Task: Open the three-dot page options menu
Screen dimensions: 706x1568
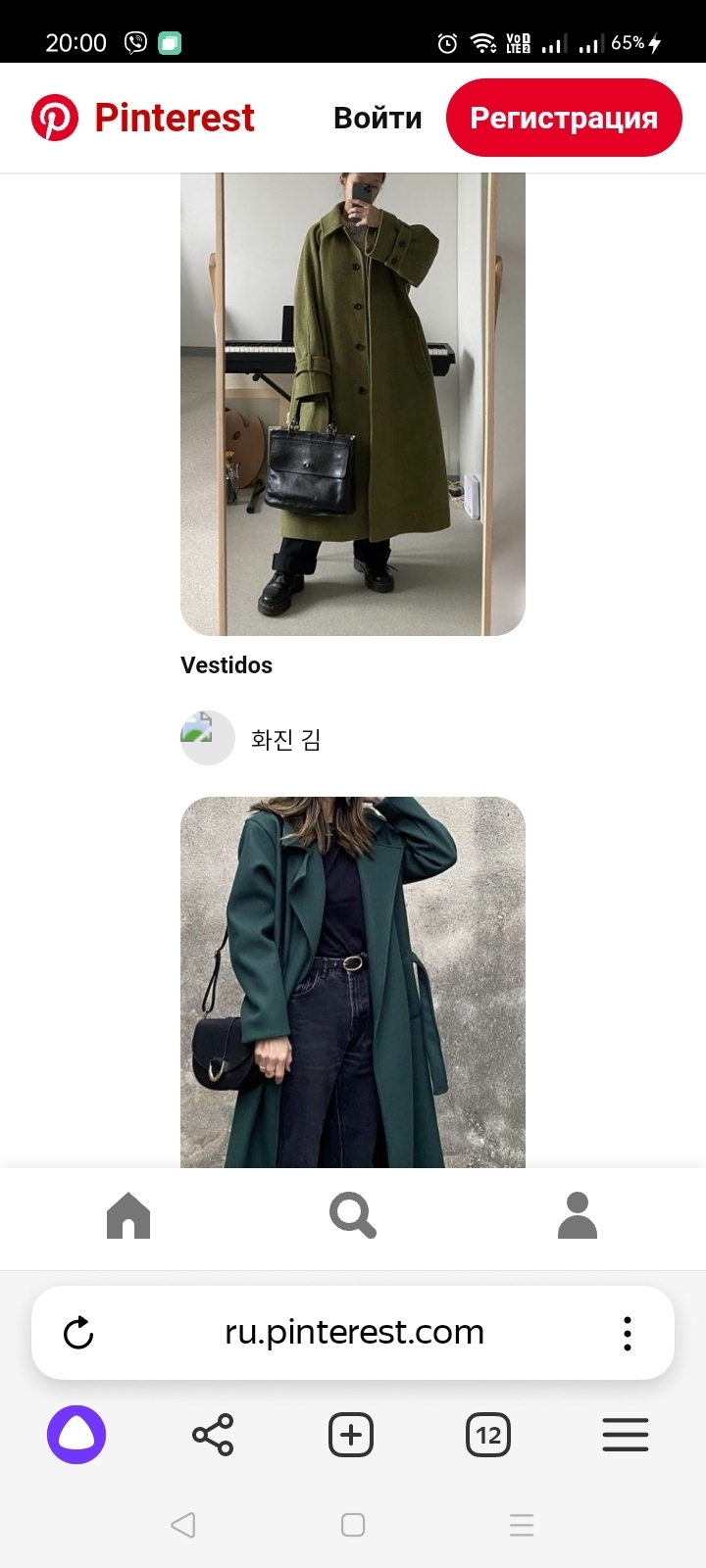Action: [x=628, y=1333]
